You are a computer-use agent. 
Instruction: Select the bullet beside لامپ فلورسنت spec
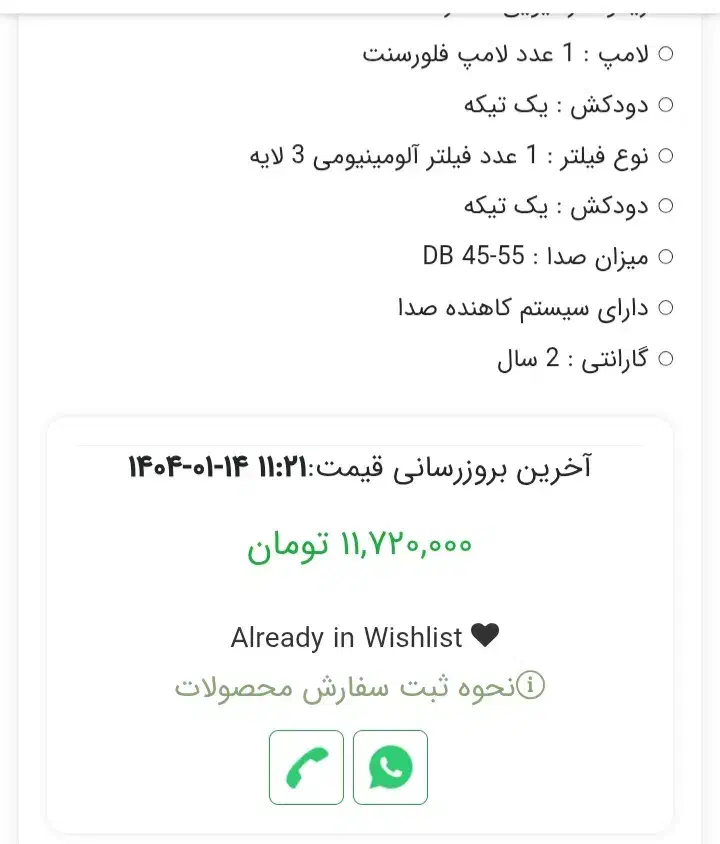[664, 54]
